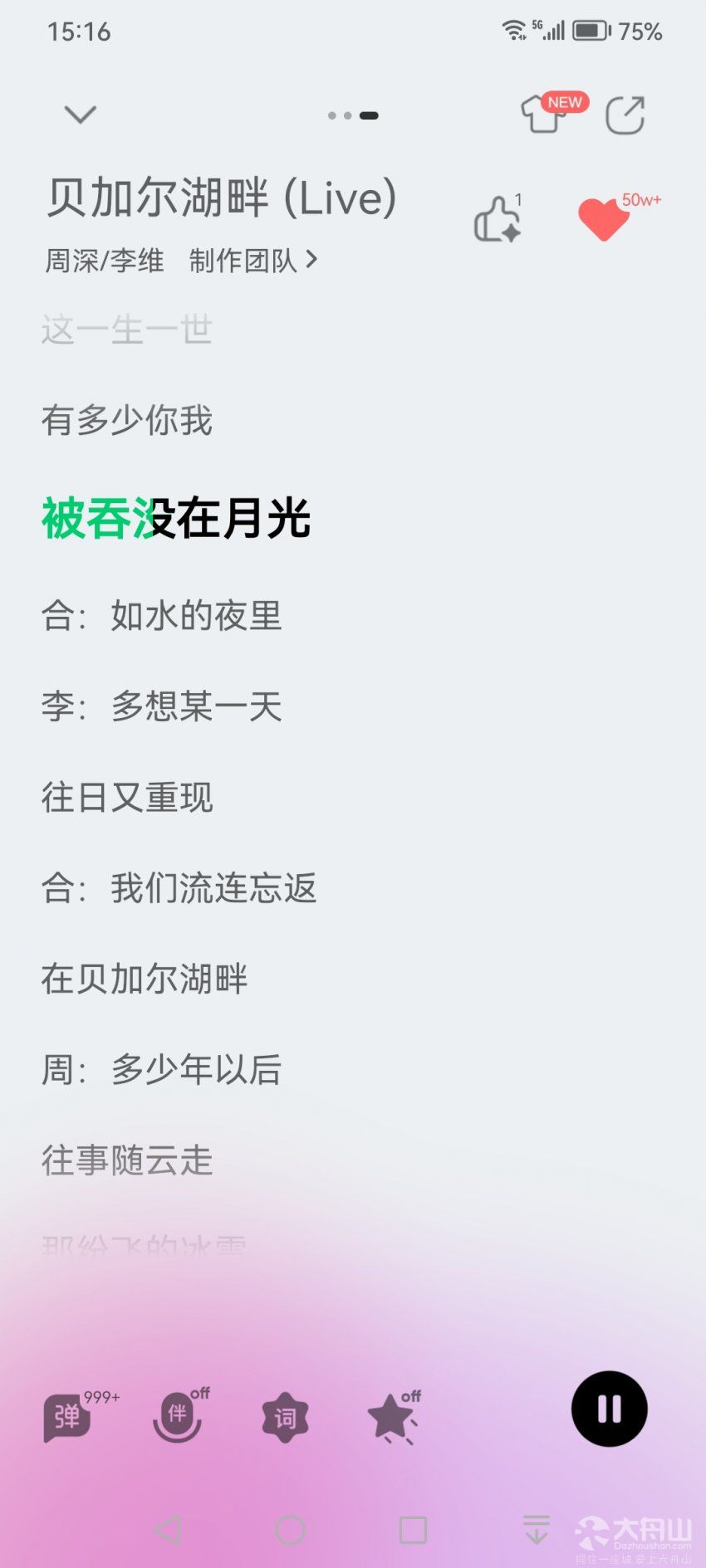
Task: Open the 弹 bullet comments button
Action: coord(70,1417)
